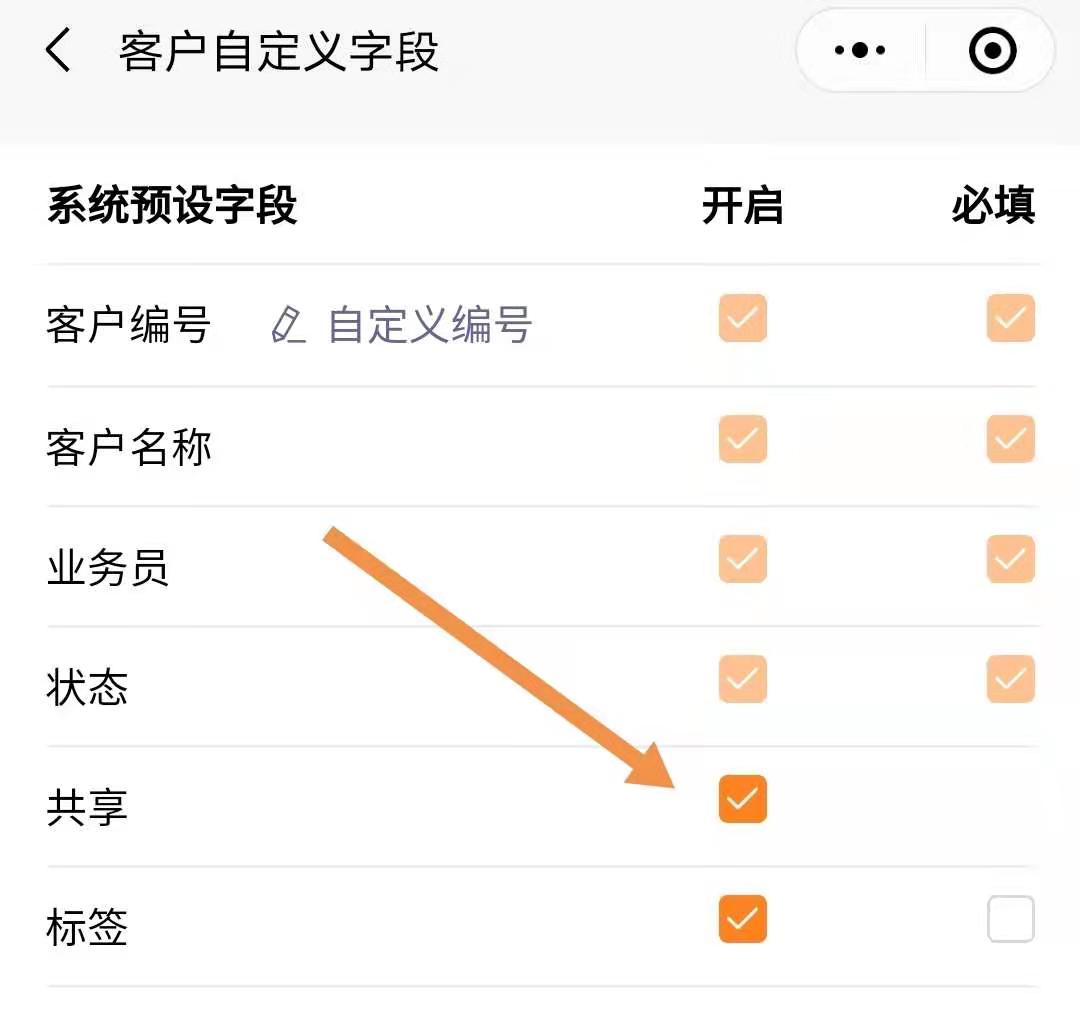Uncheck the 开启 checkbox for 标签

click(x=742, y=919)
